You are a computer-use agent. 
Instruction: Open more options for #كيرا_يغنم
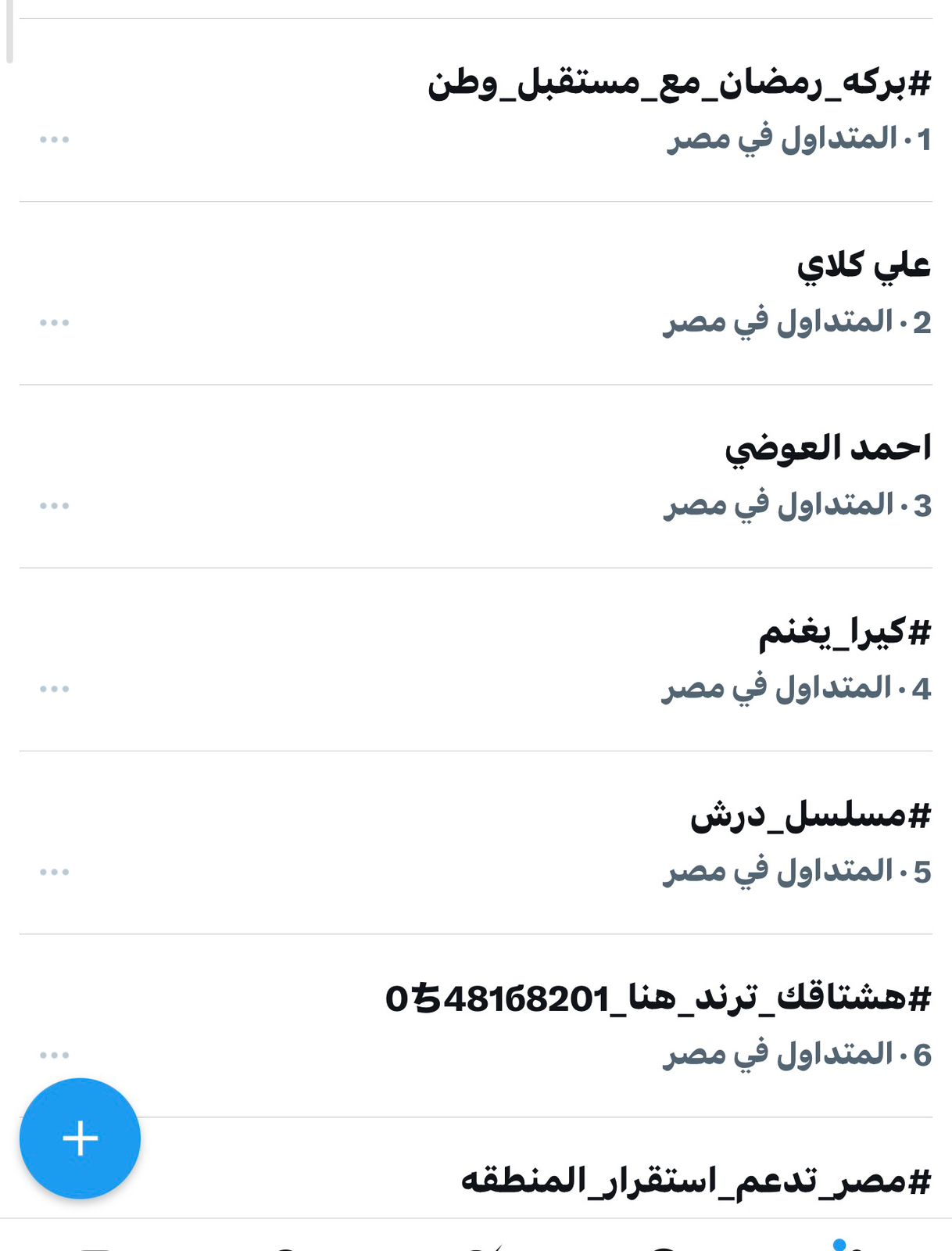coord(55,689)
